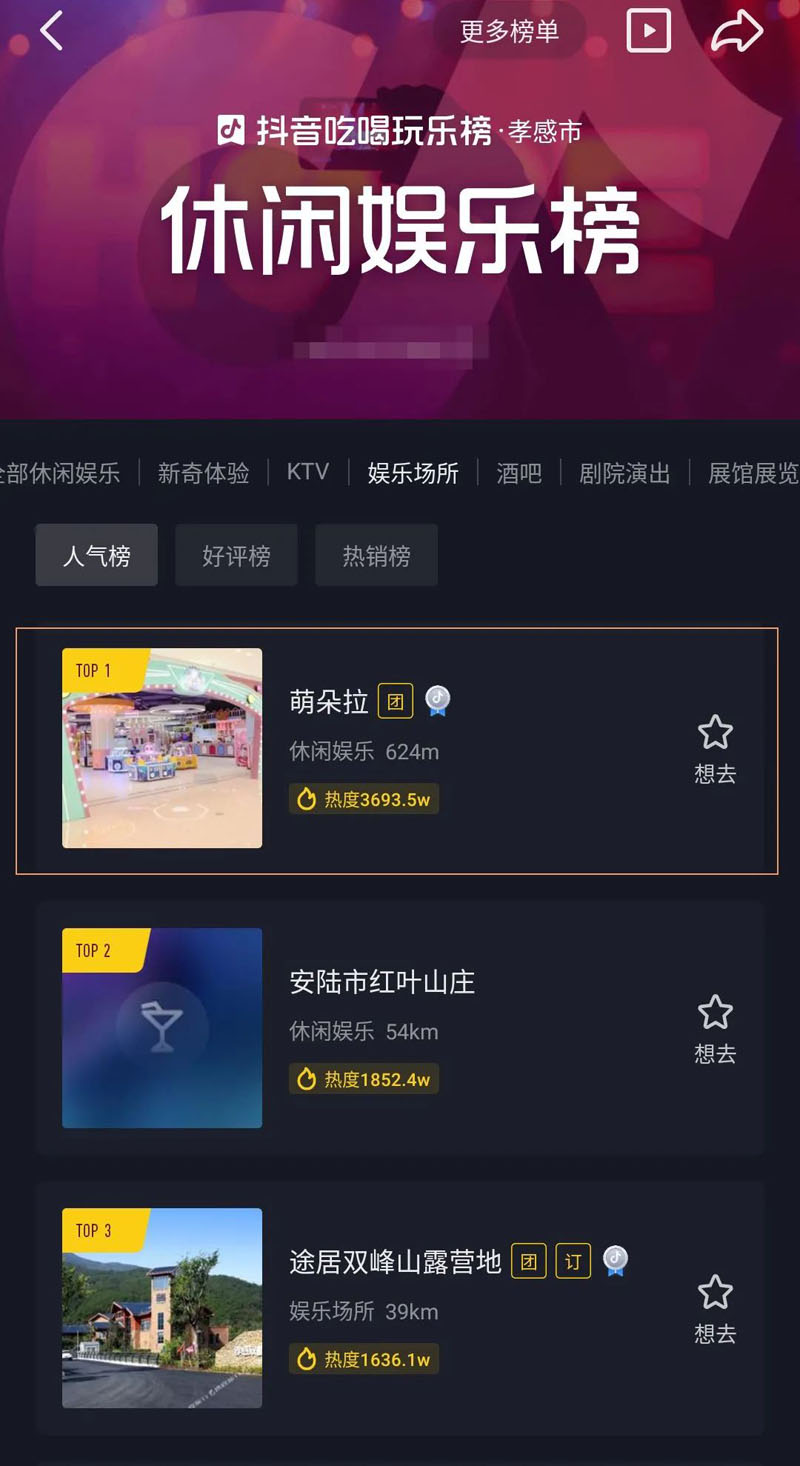The image size is (800, 1466).
Task: Open 更多榜单 for more ranking lists
Action: pos(509,32)
